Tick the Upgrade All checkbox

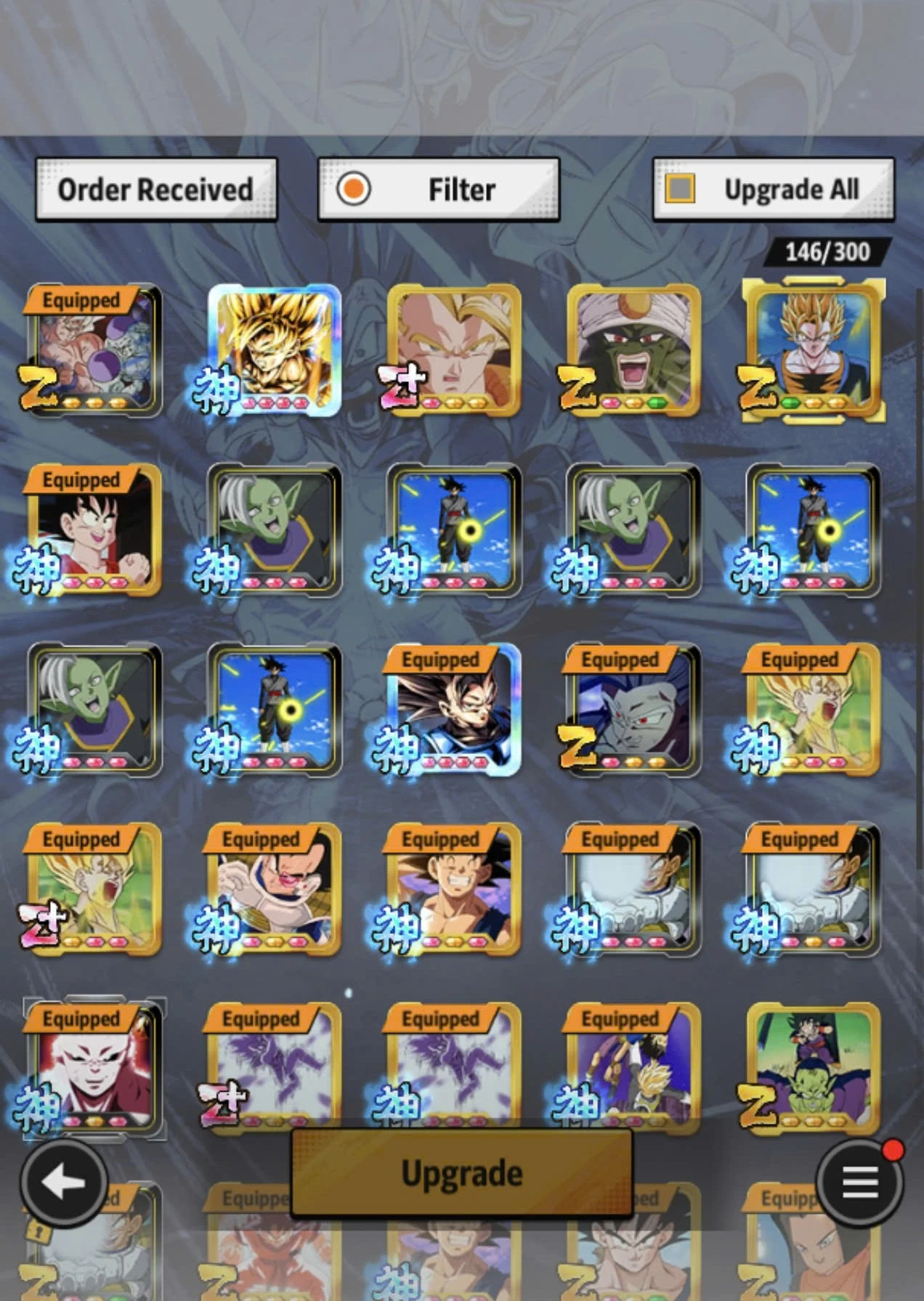tap(681, 189)
